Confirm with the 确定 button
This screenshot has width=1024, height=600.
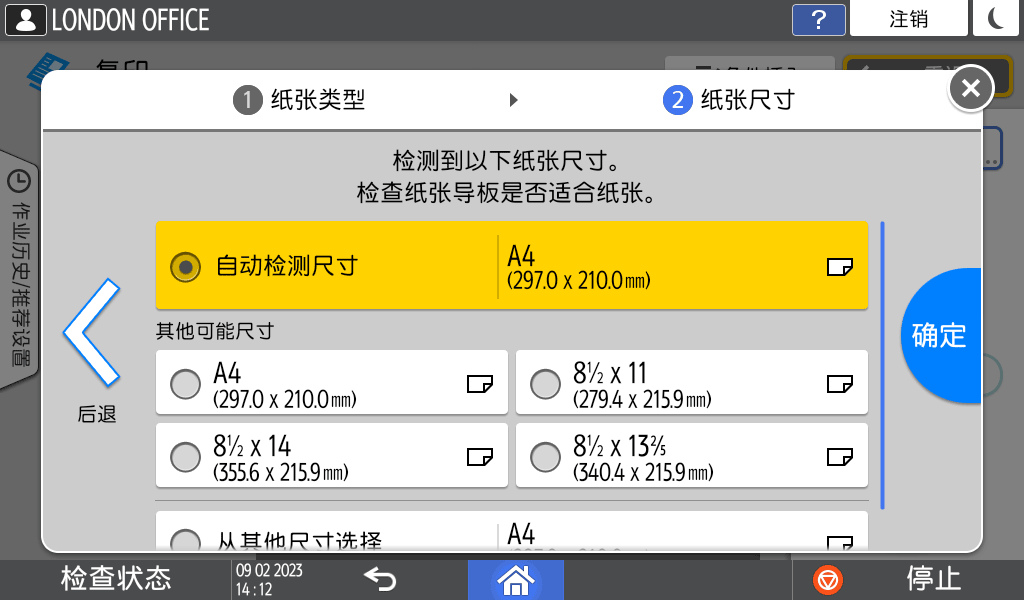pyautogui.click(x=942, y=335)
